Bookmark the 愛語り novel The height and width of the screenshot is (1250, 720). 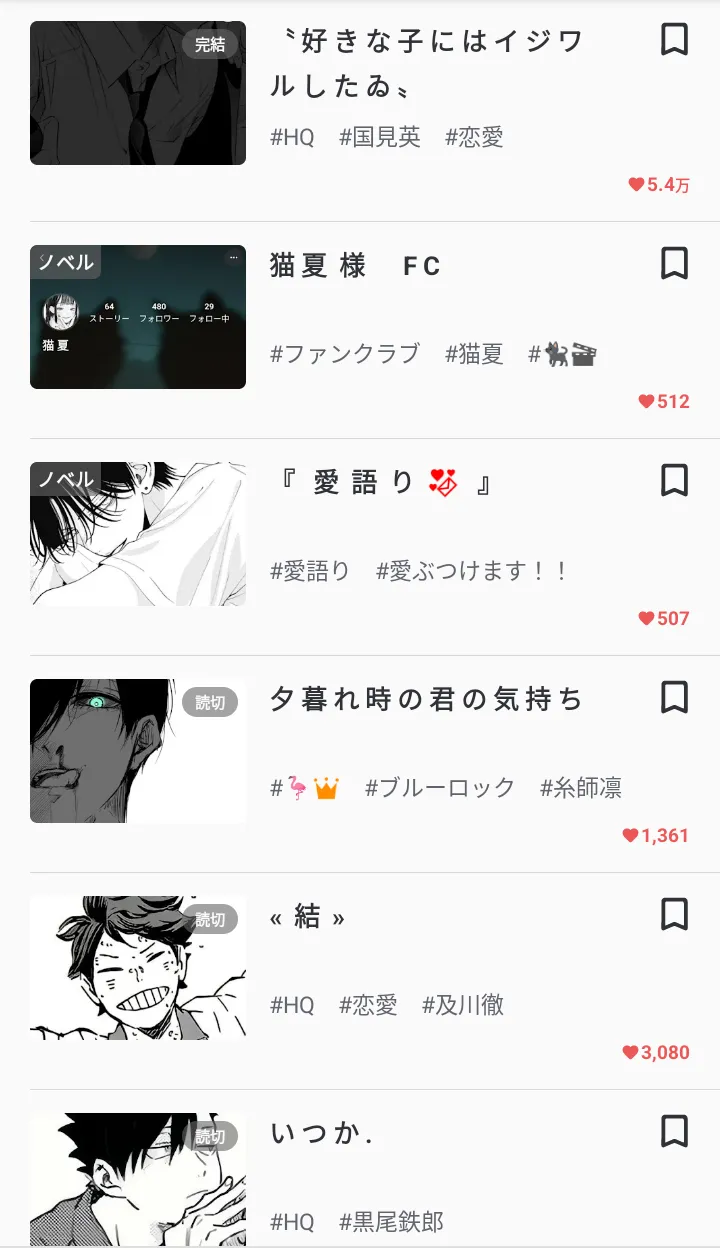[x=675, y=481]
